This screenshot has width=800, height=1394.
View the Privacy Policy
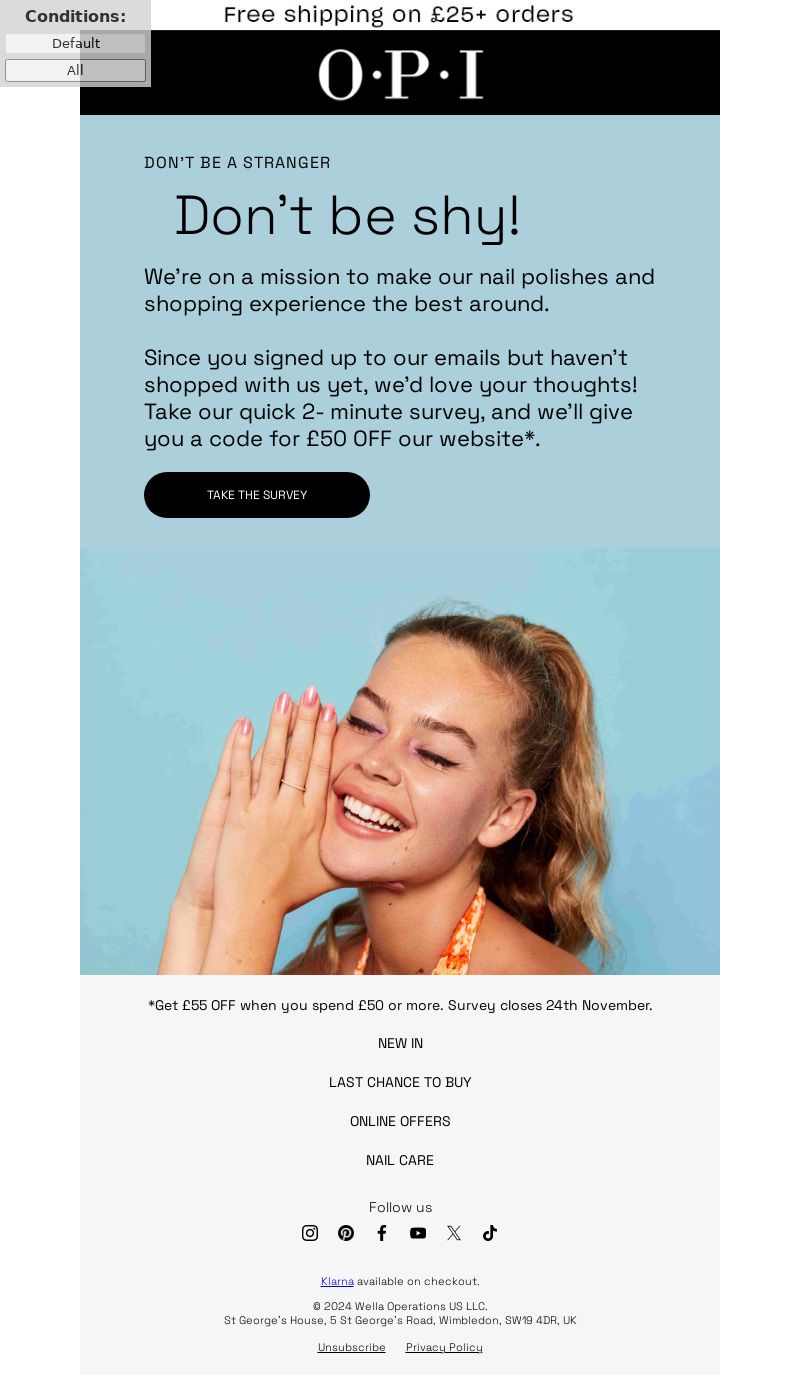(x=444, y=1347)
